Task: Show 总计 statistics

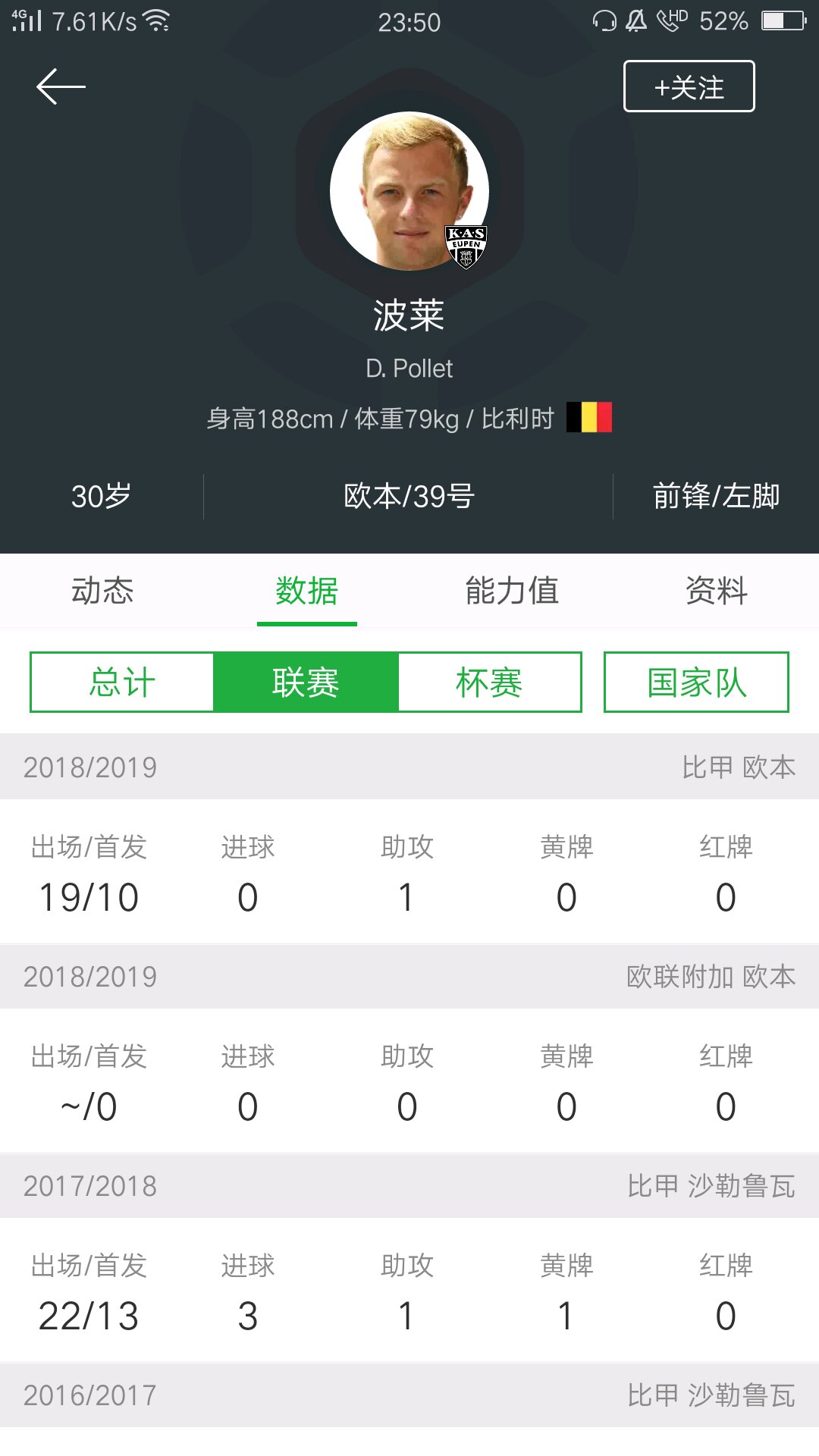Action: point(122,682)
